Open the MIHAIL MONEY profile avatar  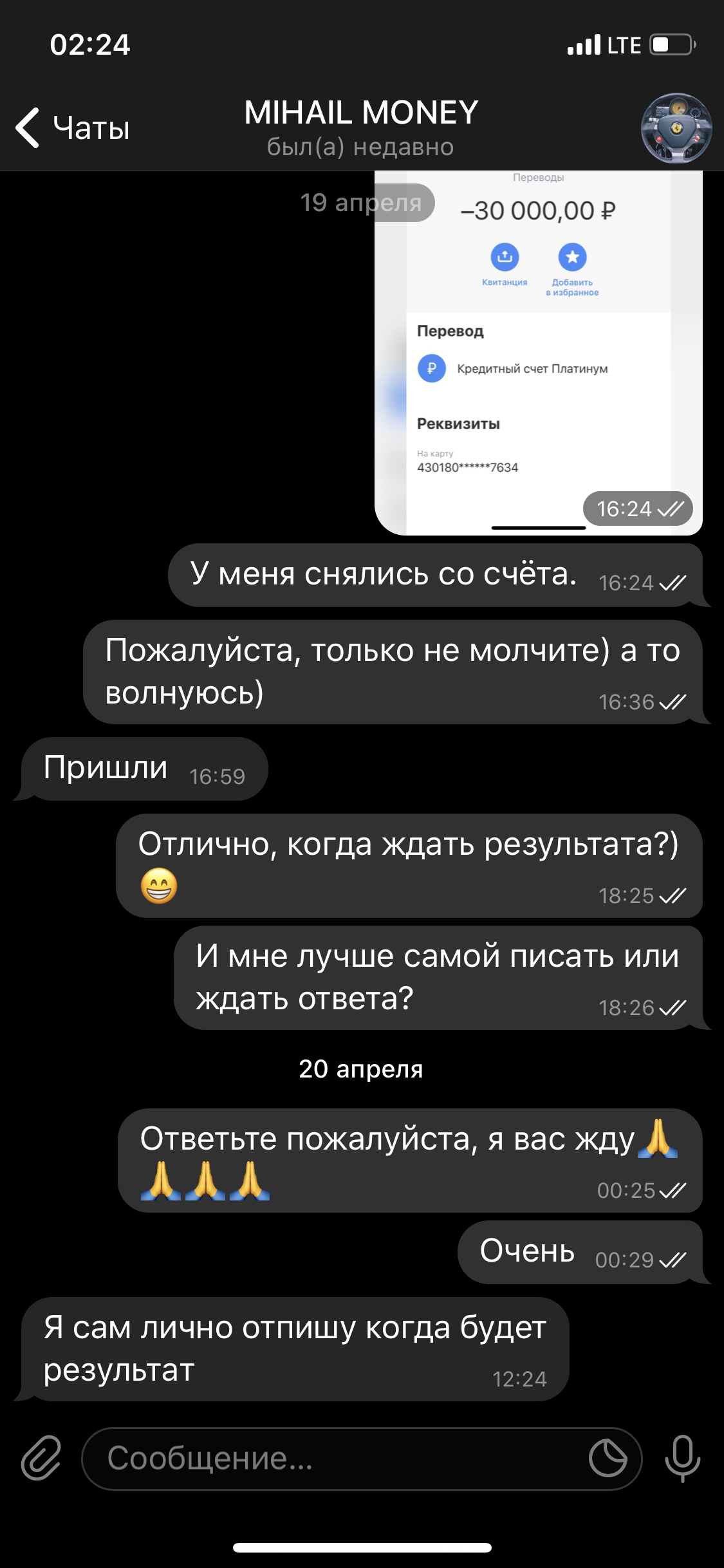(x=676, y=128)
